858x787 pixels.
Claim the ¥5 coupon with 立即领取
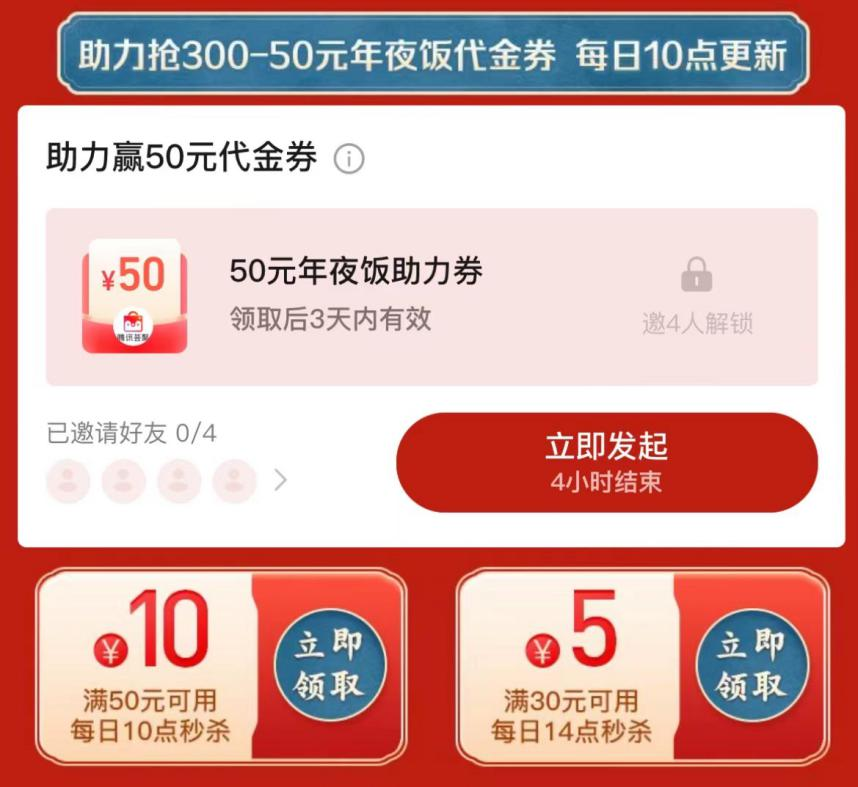pyautogui.click(x=751, y=665)
